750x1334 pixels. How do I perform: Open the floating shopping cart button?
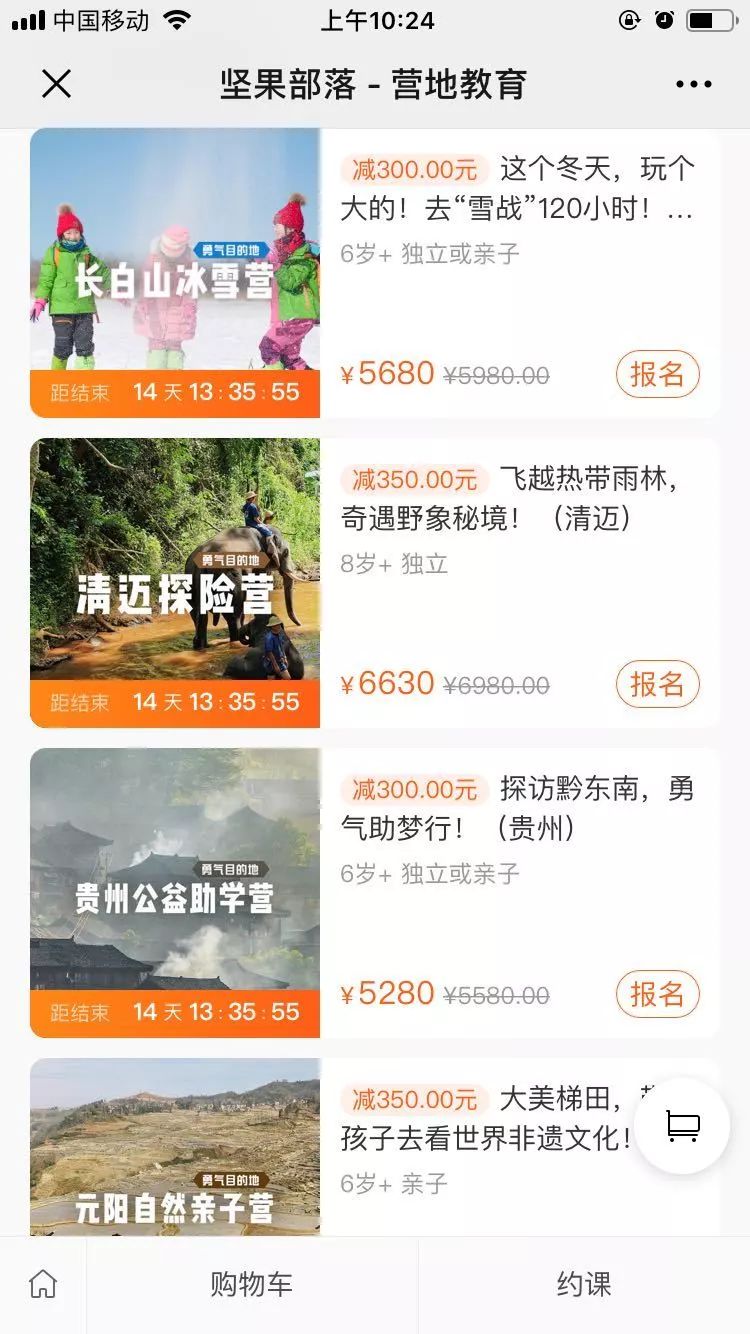tap(682, 1126)
